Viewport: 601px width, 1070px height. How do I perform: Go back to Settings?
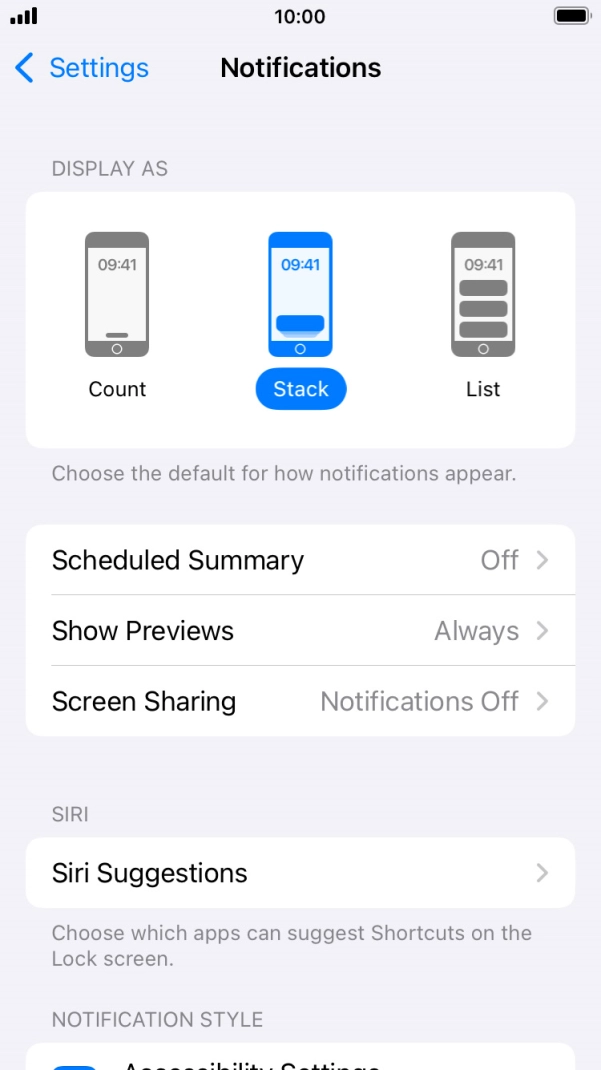82,68
